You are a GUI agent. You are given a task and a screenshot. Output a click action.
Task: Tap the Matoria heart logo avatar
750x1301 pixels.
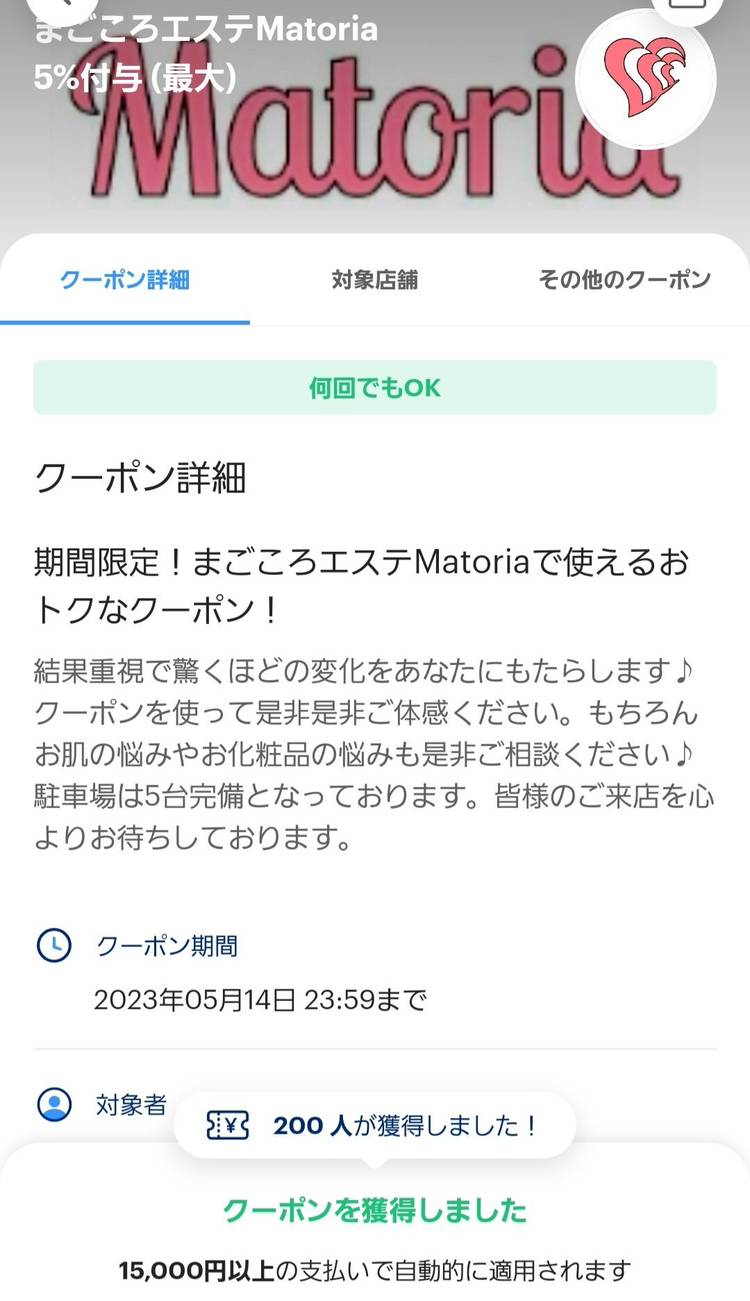(646, 79)
